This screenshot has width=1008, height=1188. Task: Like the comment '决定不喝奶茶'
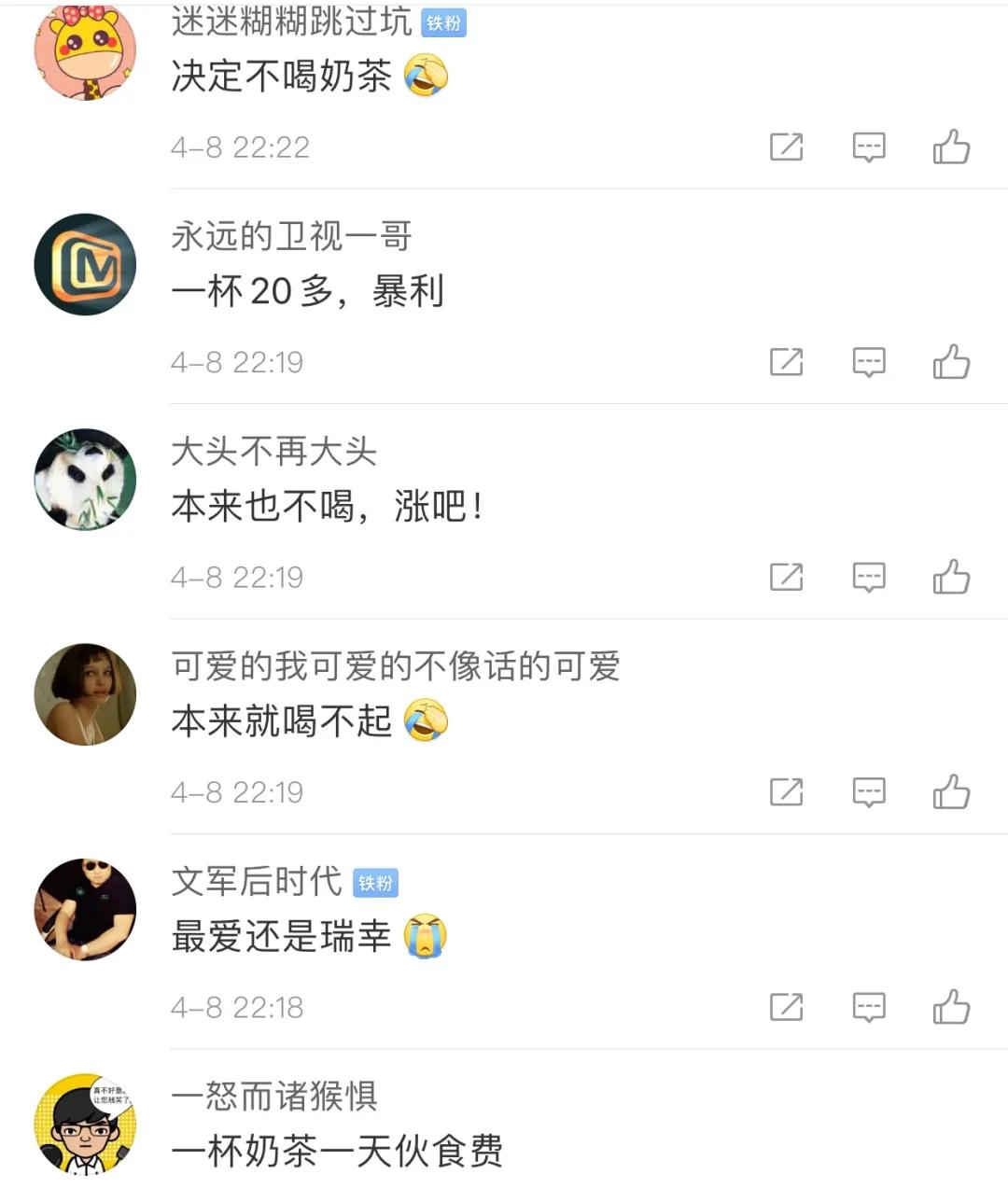951,147
